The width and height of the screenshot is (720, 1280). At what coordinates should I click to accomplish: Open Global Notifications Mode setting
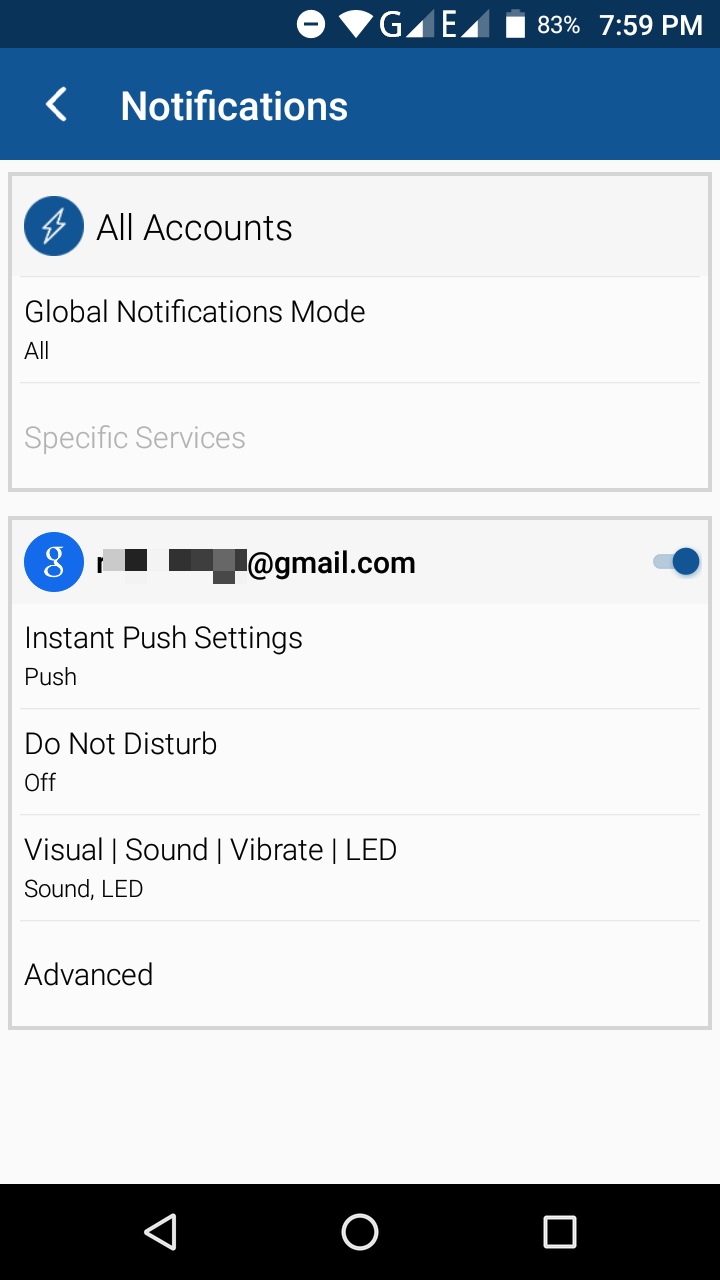[360, 330]
